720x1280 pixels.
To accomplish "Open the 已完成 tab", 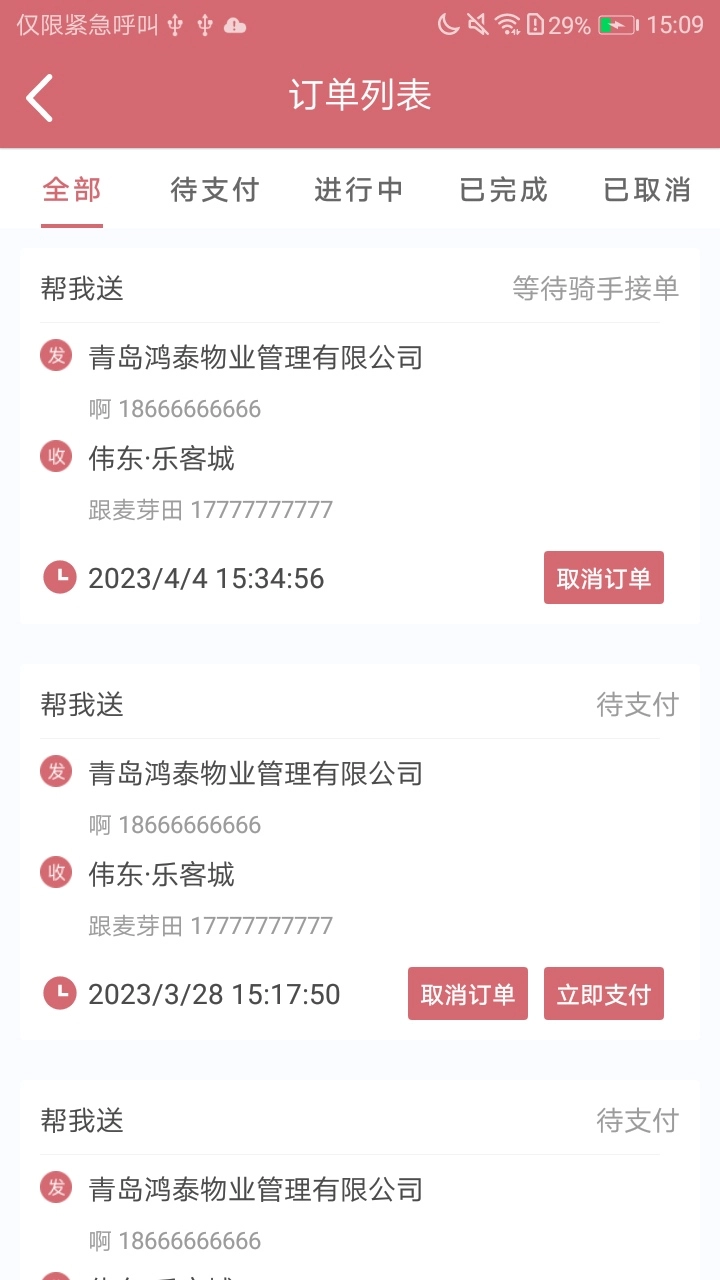I will pyautogui.click(x=502, y=190).
